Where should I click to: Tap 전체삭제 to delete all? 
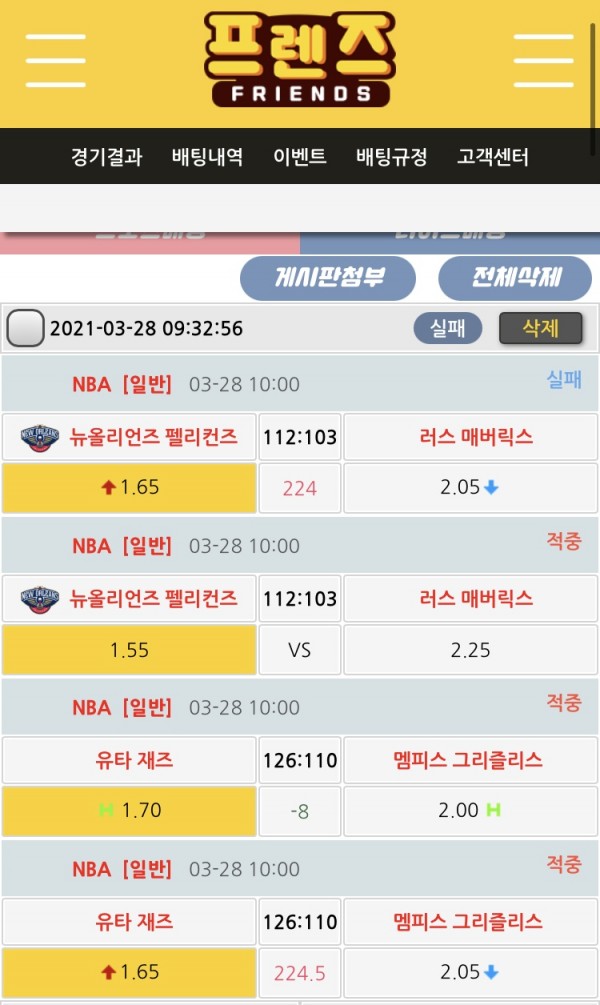515,277
